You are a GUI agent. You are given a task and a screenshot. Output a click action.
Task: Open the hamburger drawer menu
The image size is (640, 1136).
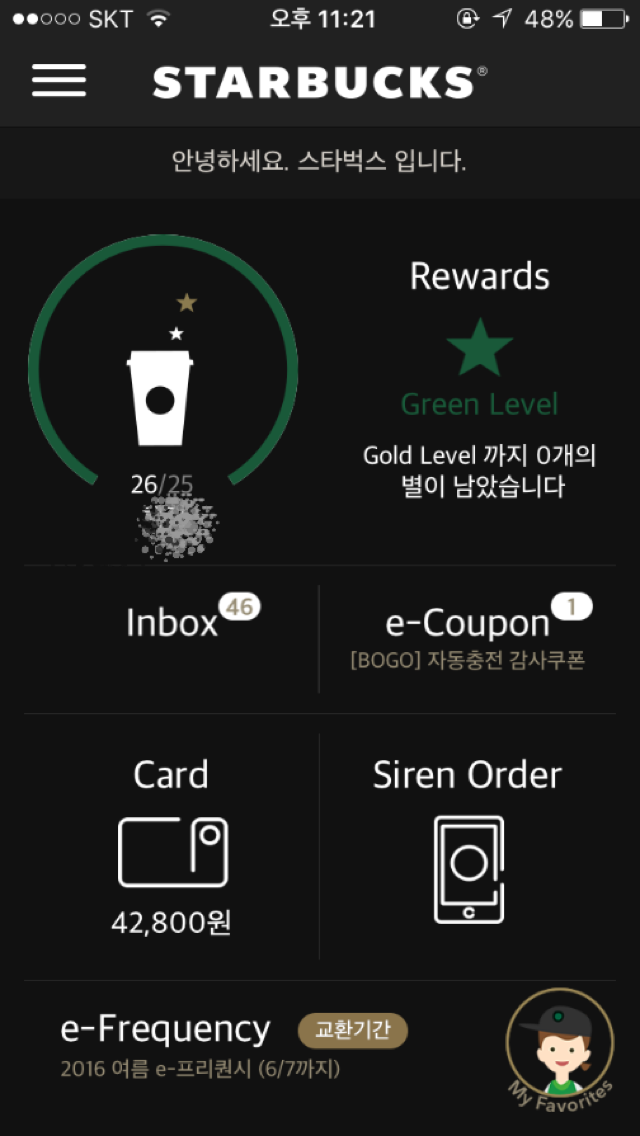pos(59,81)
